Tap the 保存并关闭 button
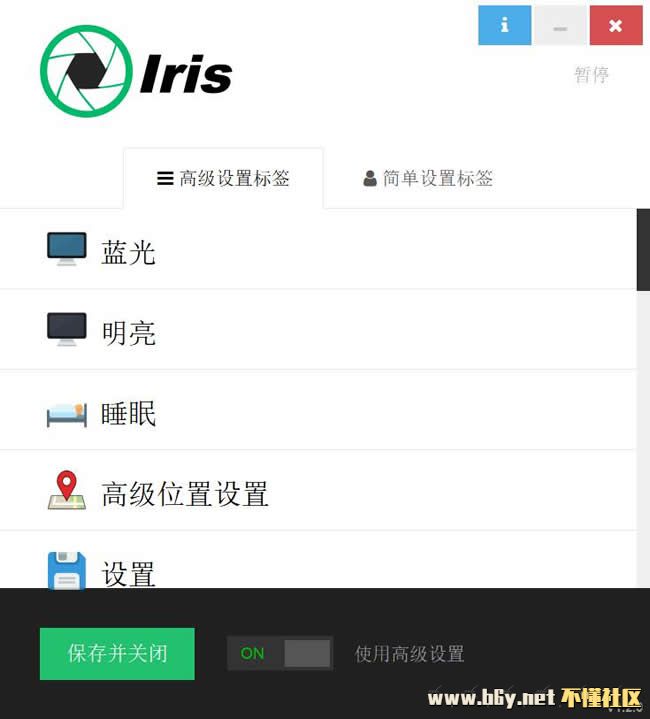 [117, 654]
